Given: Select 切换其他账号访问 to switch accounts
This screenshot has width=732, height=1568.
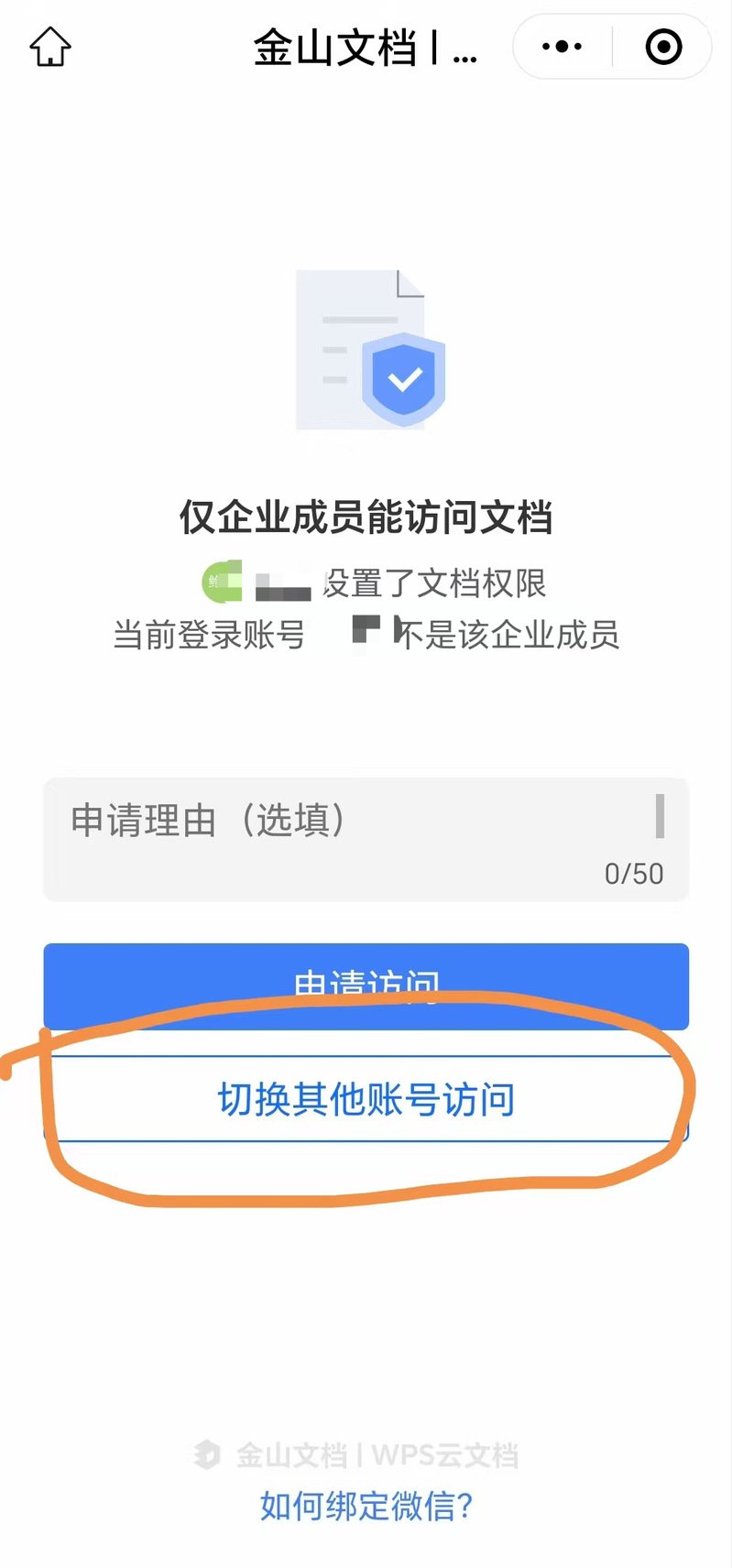Looking at the screenshot, I should point(366,1099).
